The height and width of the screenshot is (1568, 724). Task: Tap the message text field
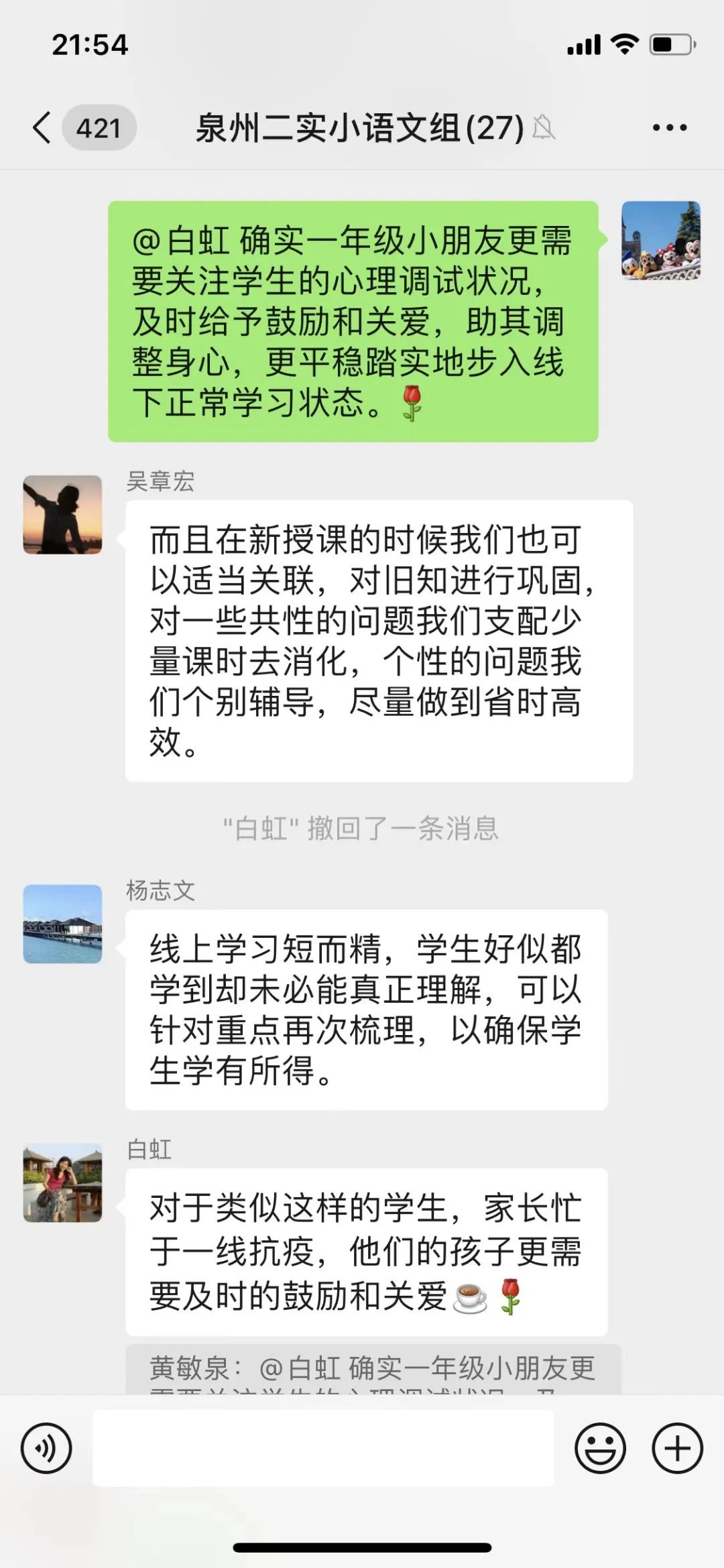pos(323,1448)
